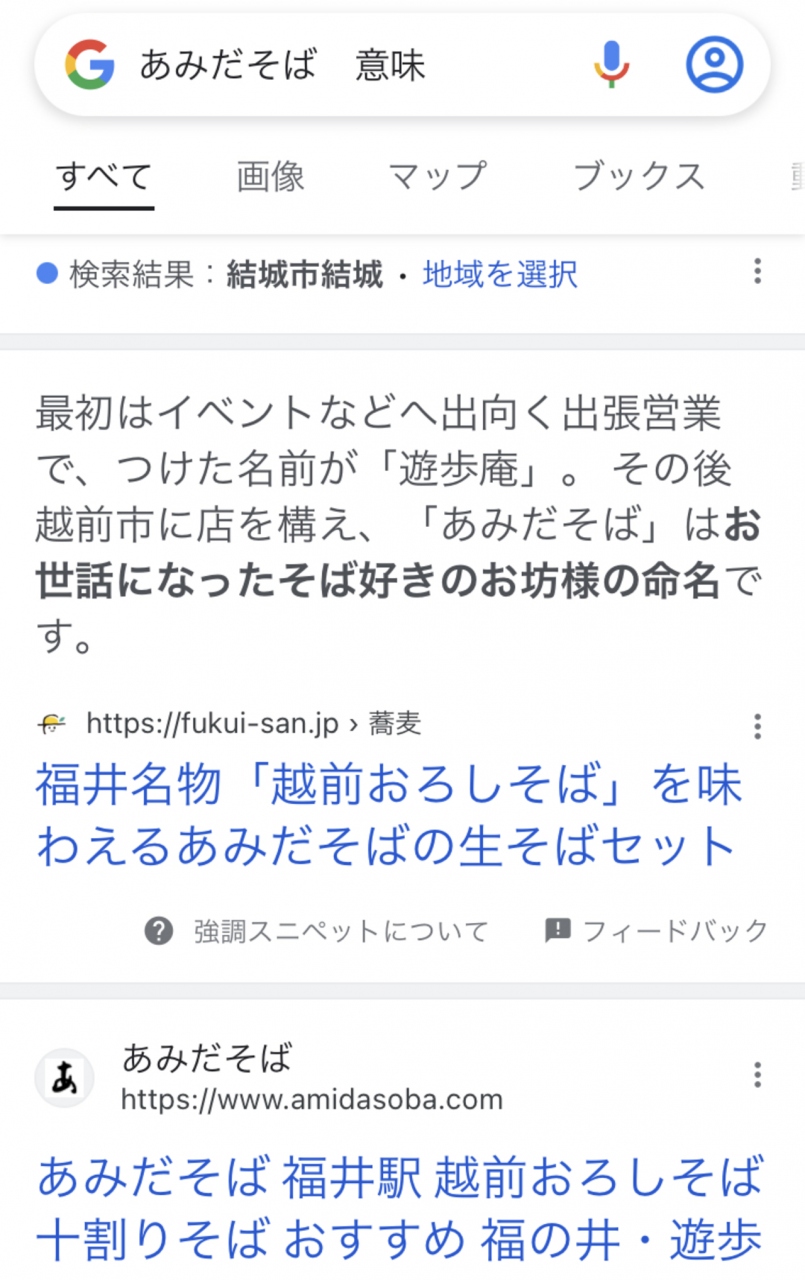This screenshot has height=1280, width=805.
Task: Open the Google account profile icon
Action: coord(714,65)
